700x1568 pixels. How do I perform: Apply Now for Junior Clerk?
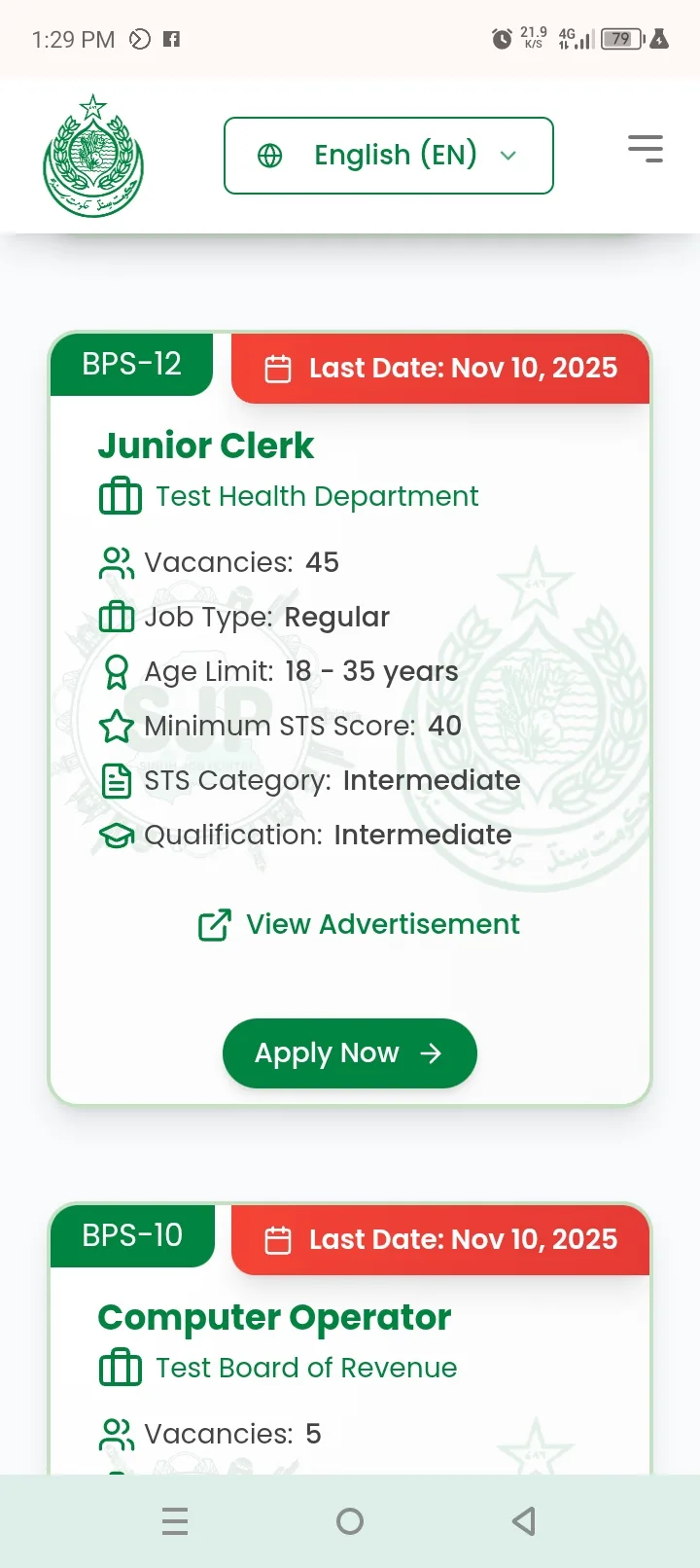coord(349,1052)
